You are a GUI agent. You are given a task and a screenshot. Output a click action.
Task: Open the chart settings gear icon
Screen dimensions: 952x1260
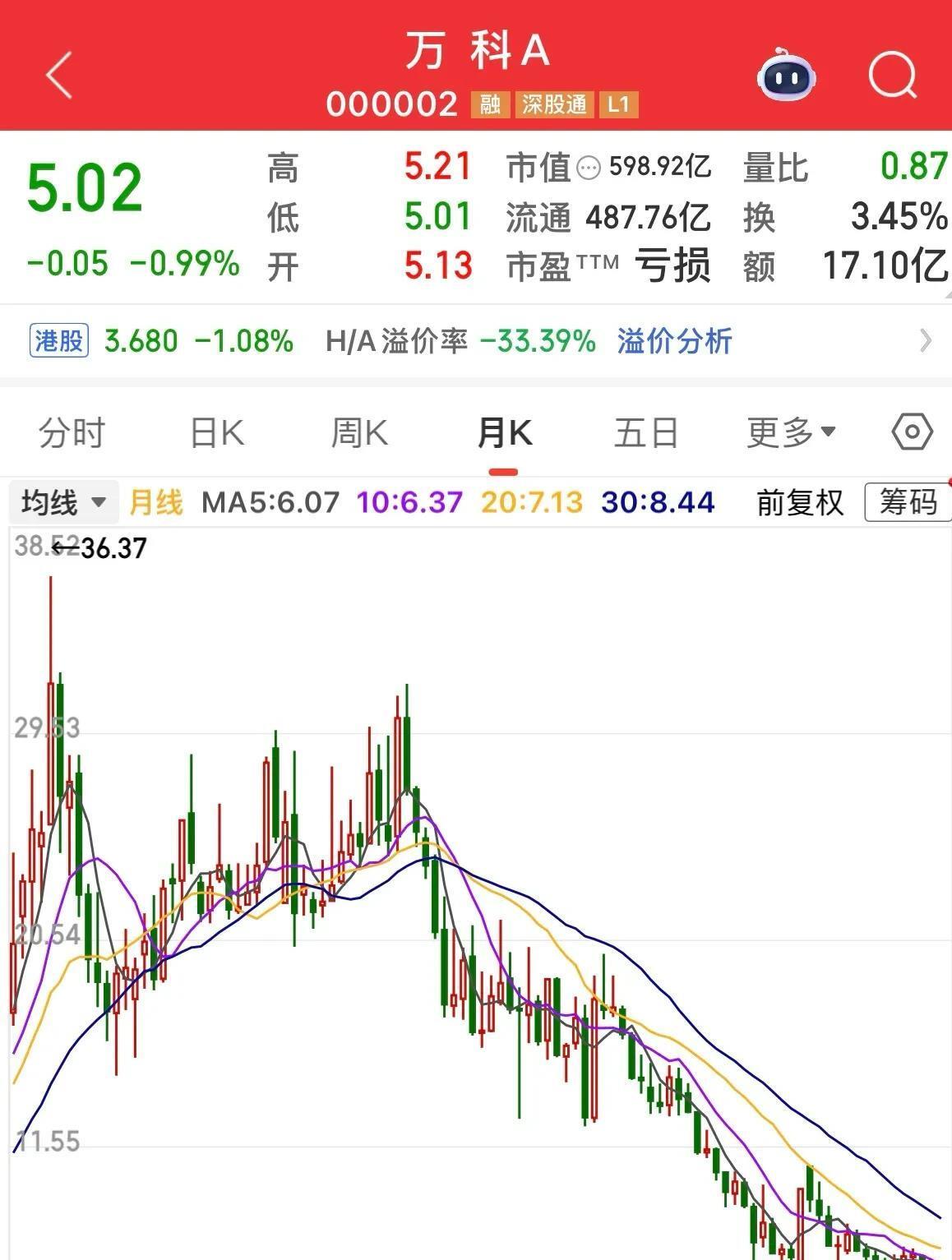913,431
